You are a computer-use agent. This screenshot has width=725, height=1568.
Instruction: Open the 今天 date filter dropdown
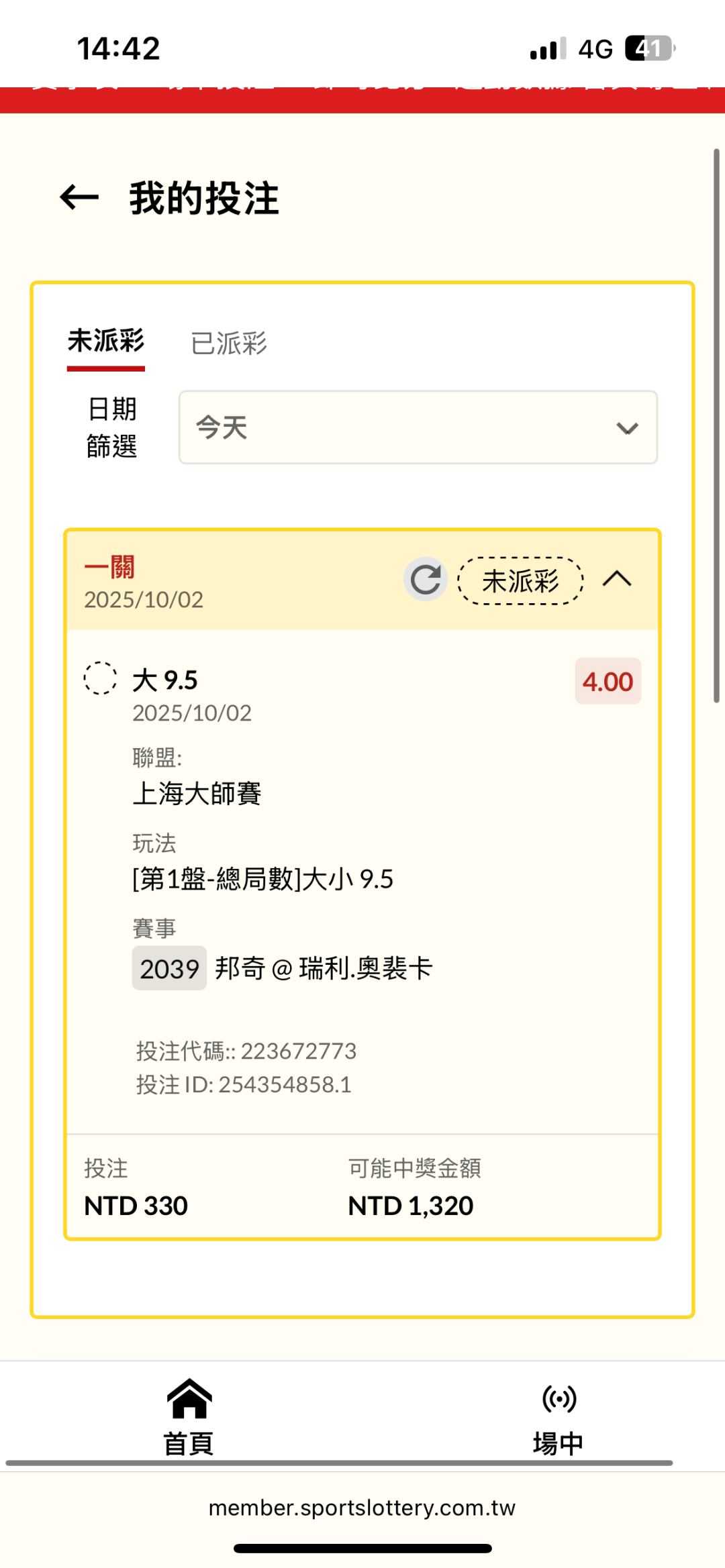tap(418, 427)
